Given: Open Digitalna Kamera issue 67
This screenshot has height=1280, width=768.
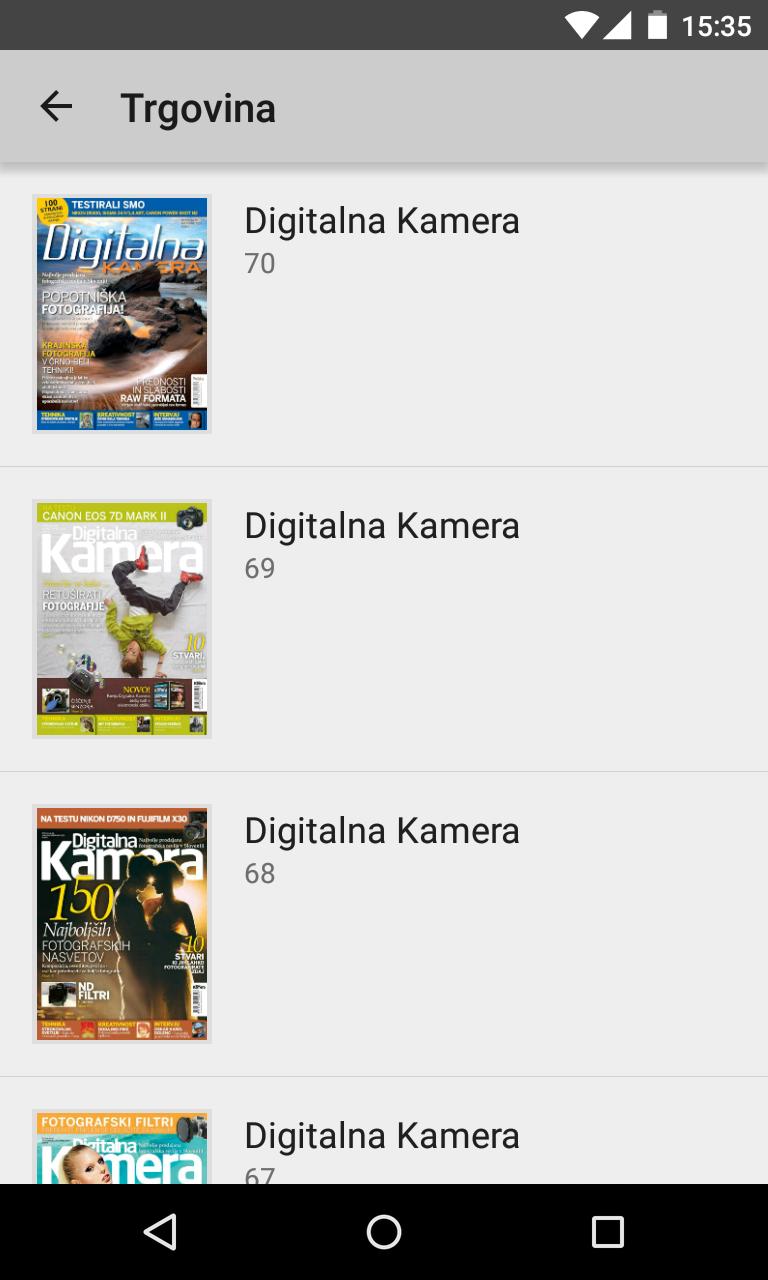Looking at the screenshot, I should (x=382, y=1143).
